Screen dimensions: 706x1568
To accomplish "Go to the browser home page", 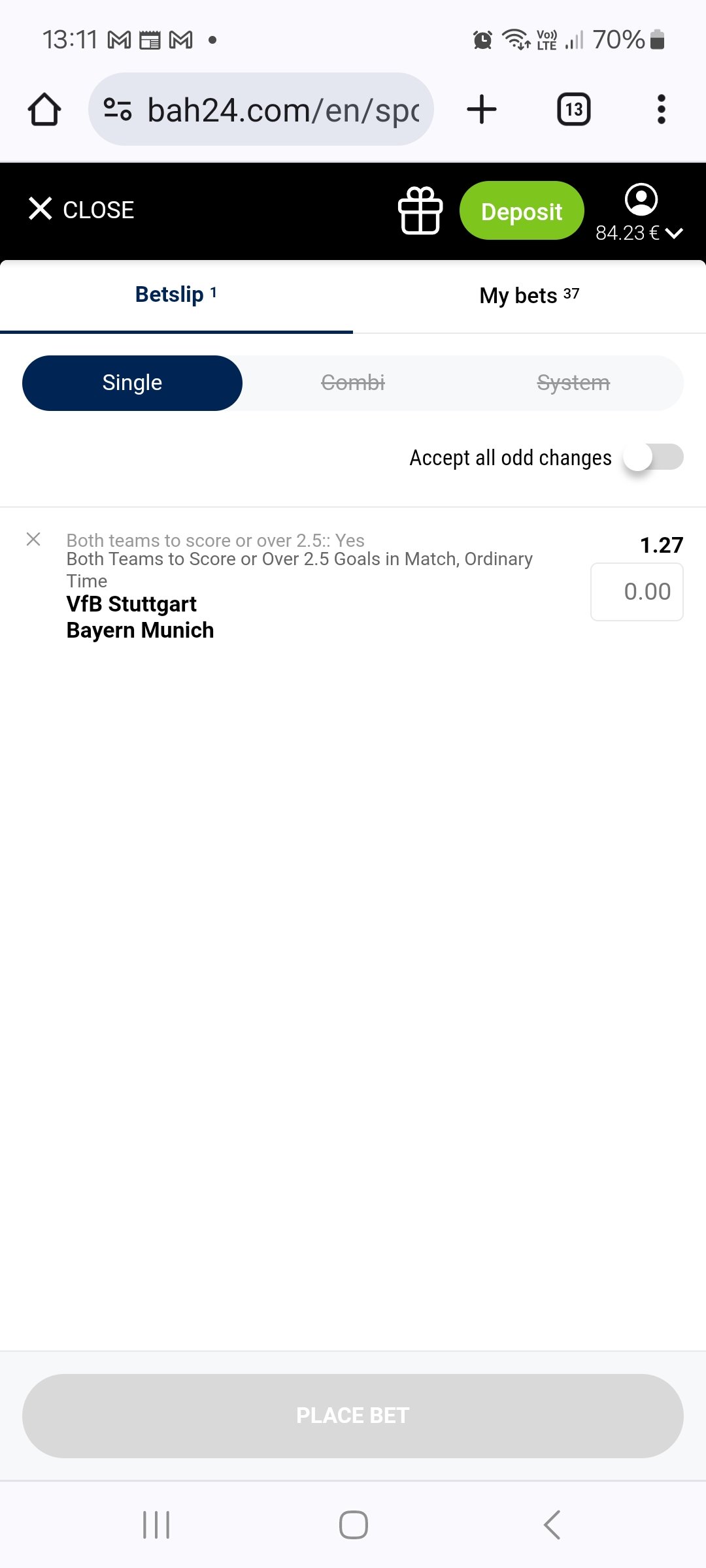I will tap(44, 109).
